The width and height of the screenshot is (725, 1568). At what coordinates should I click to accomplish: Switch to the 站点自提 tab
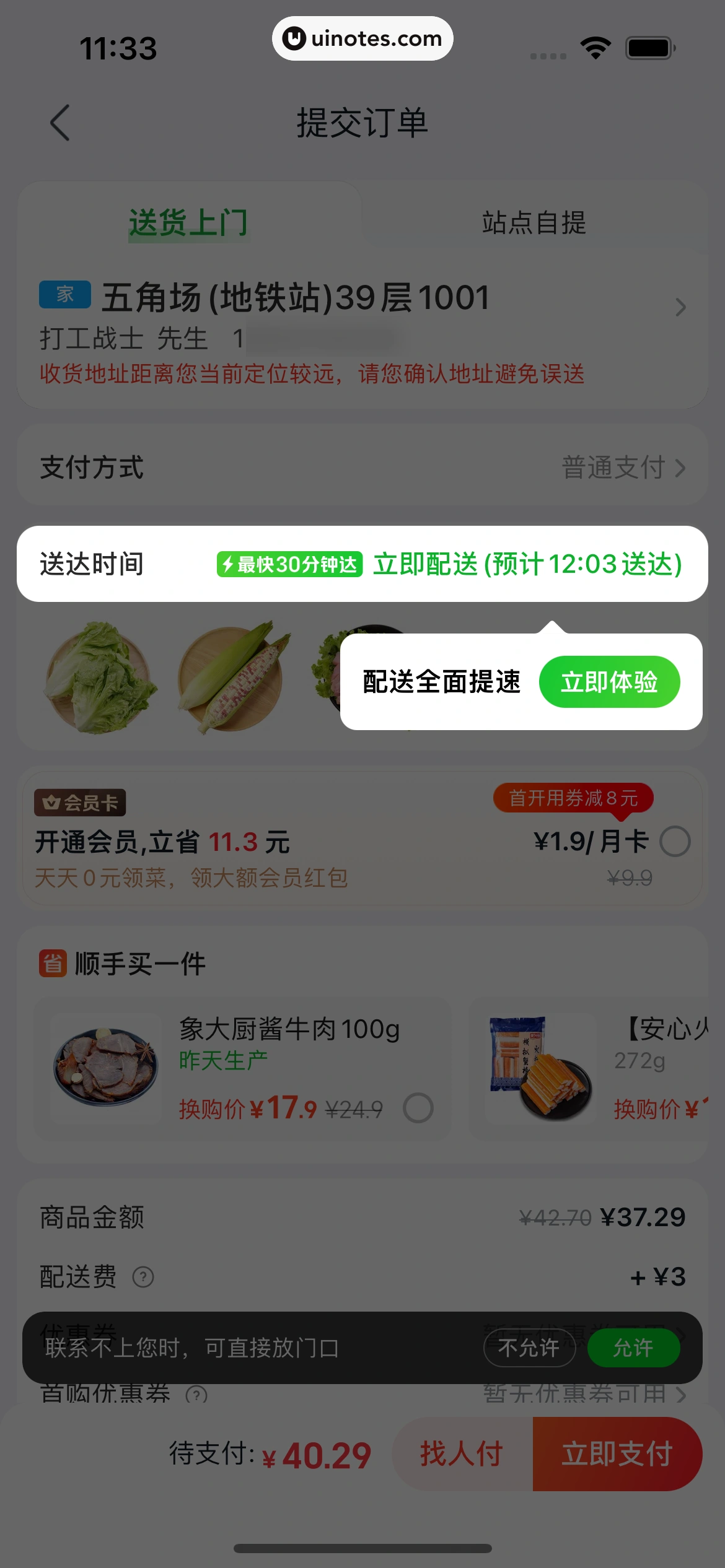(534, 223)
